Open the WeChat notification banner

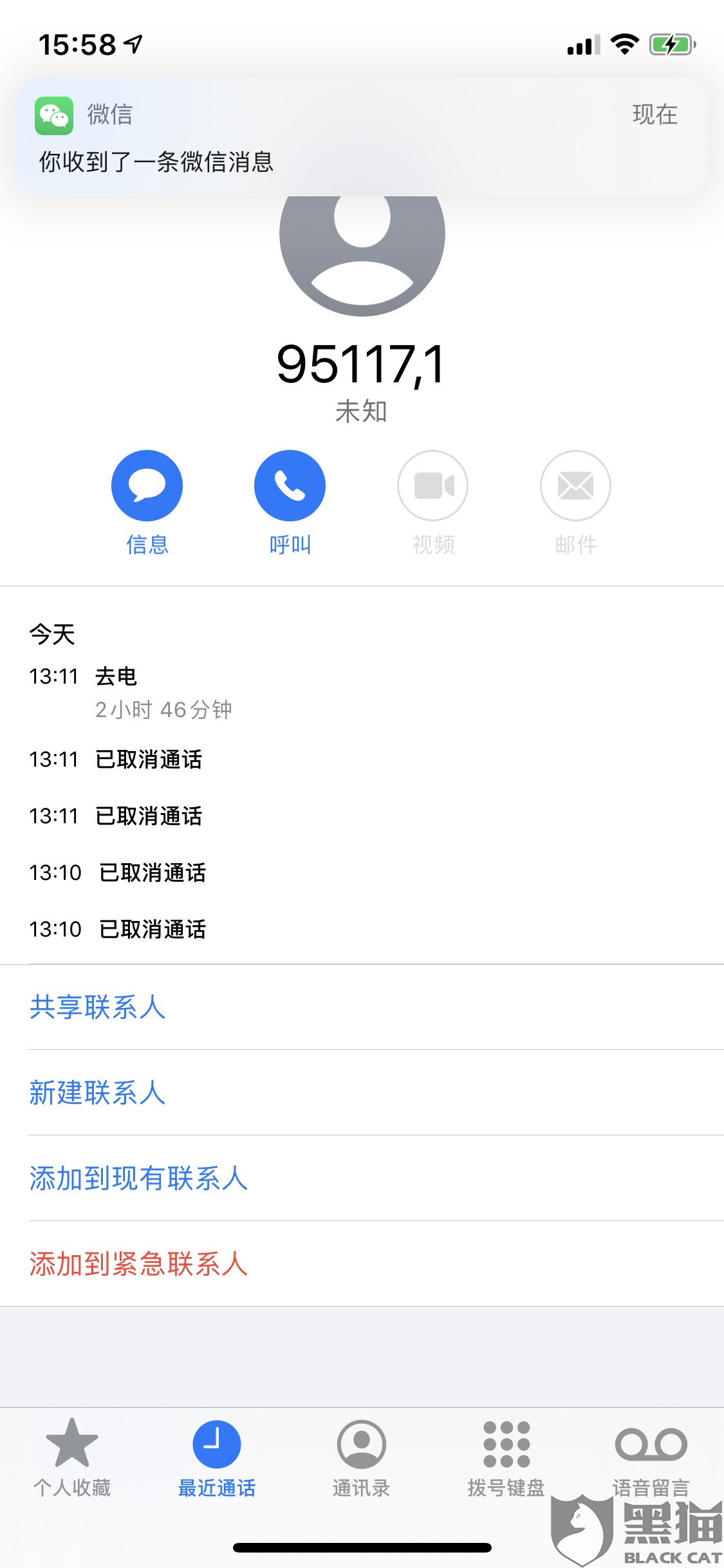362,136
